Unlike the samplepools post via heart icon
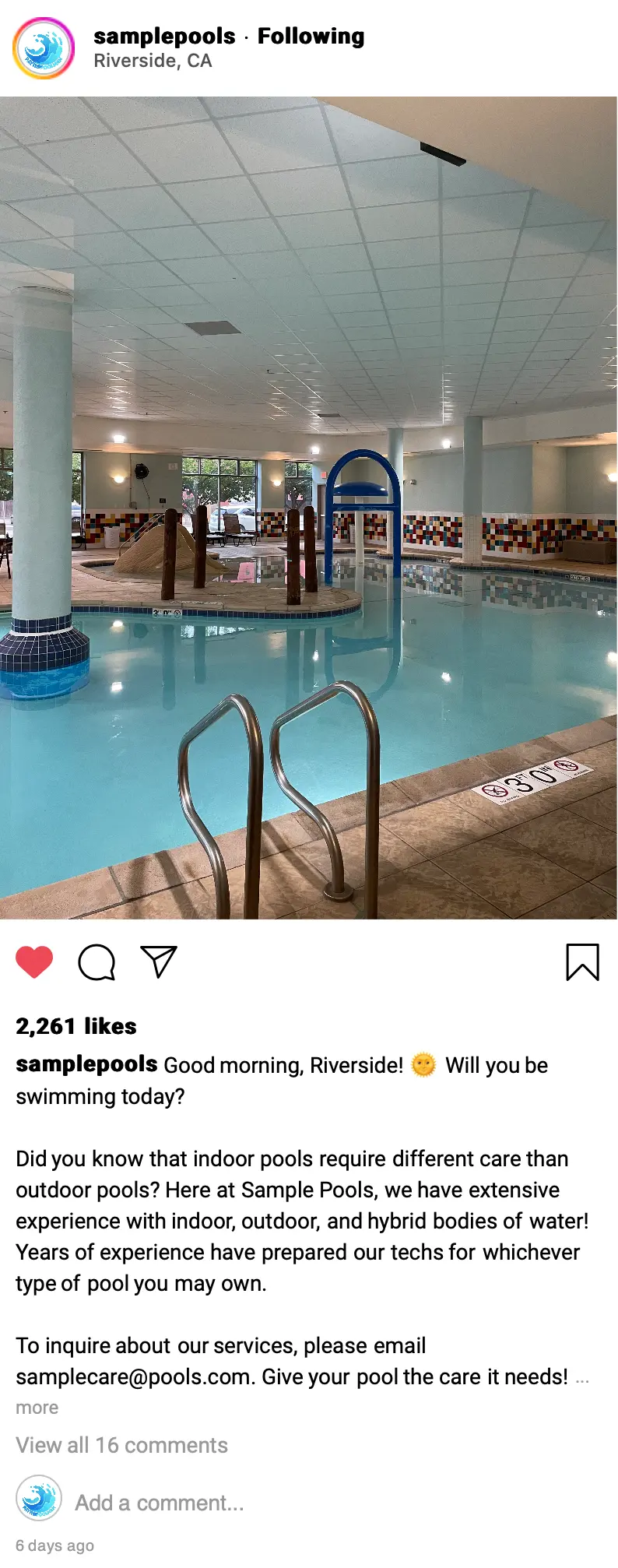 [x=34, y=962]
